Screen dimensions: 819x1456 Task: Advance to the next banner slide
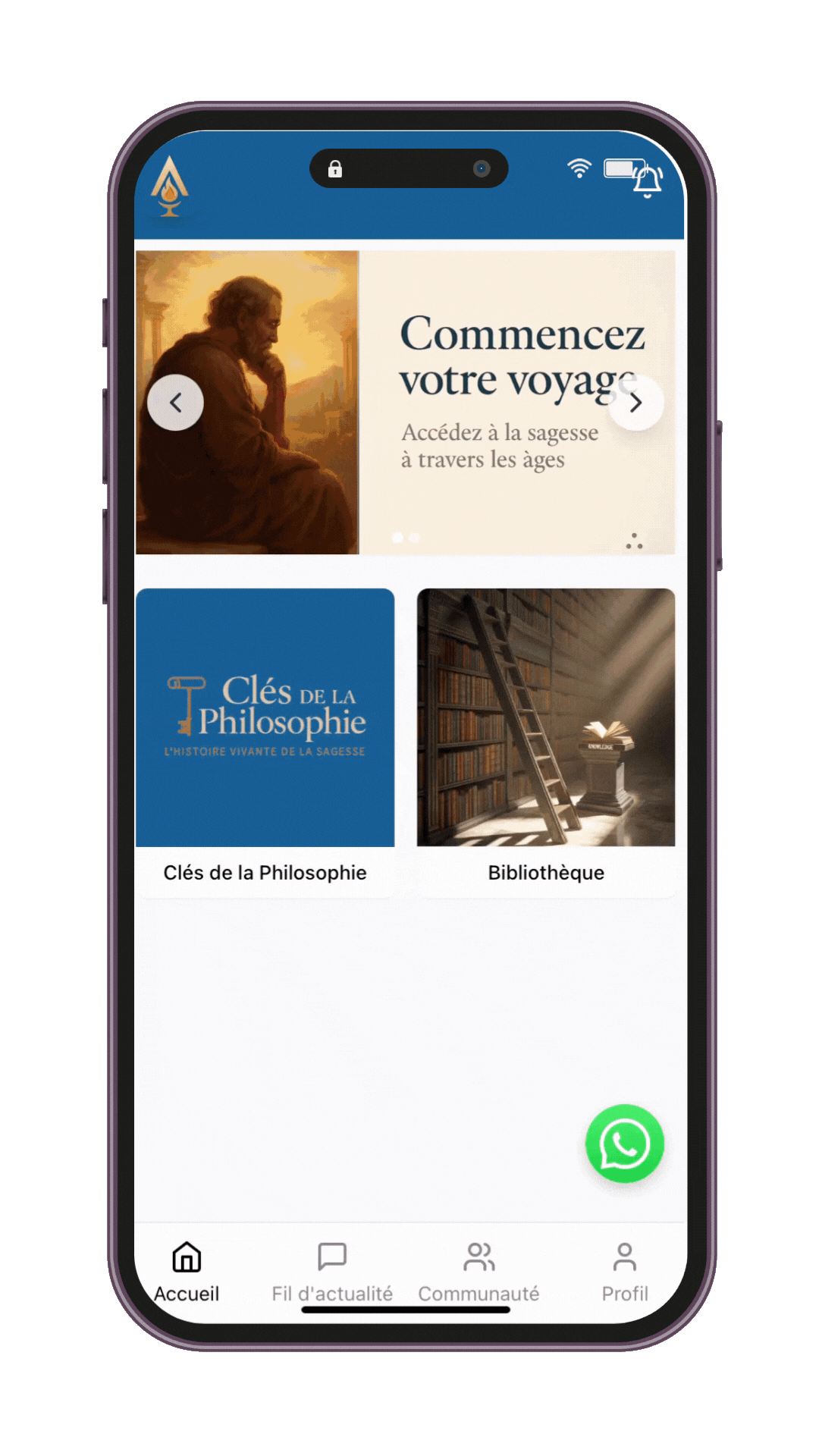(x=635, y=403)
